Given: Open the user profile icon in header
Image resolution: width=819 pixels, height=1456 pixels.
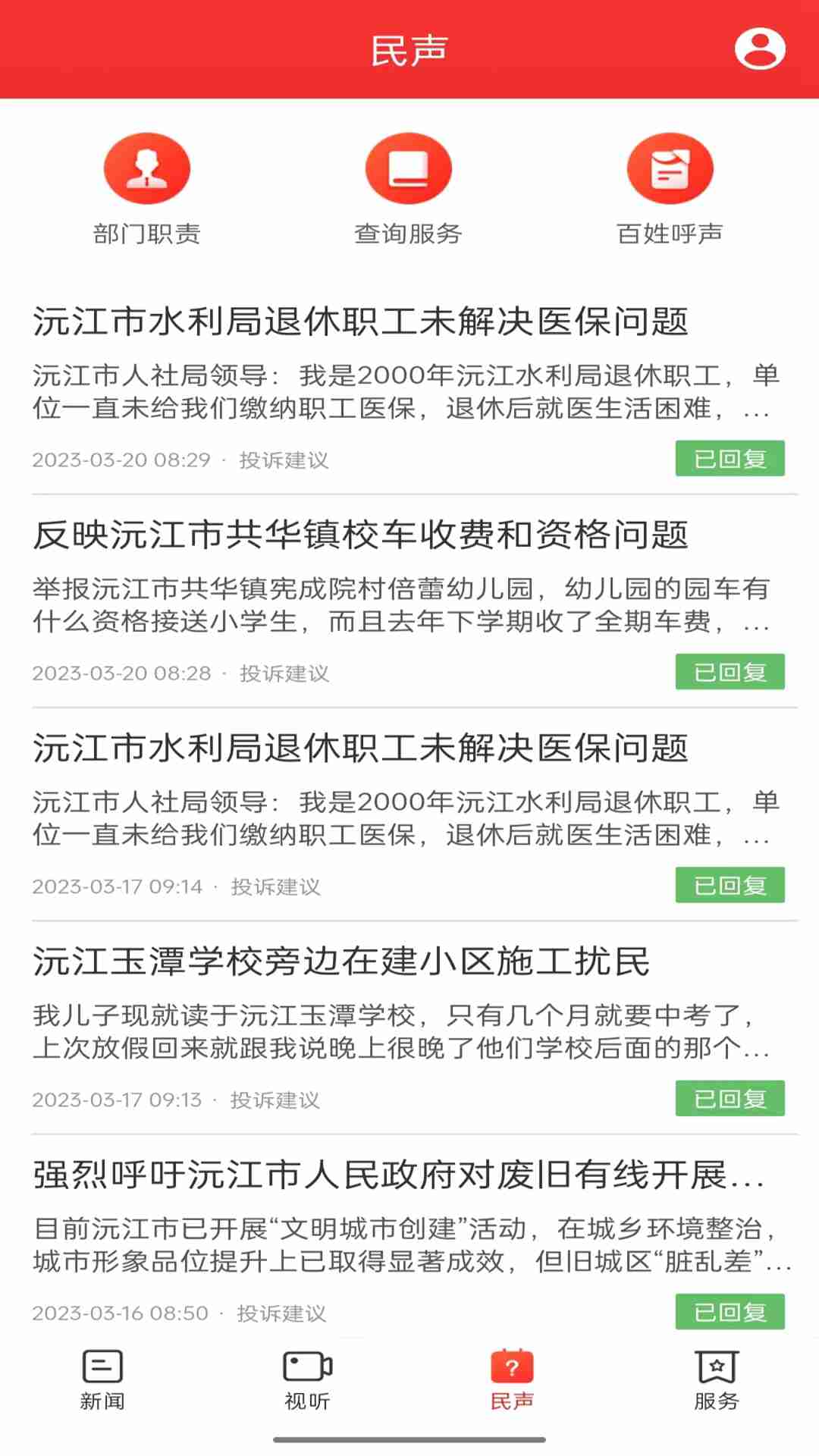Looking at the screenshot, I should click(761, 49).
